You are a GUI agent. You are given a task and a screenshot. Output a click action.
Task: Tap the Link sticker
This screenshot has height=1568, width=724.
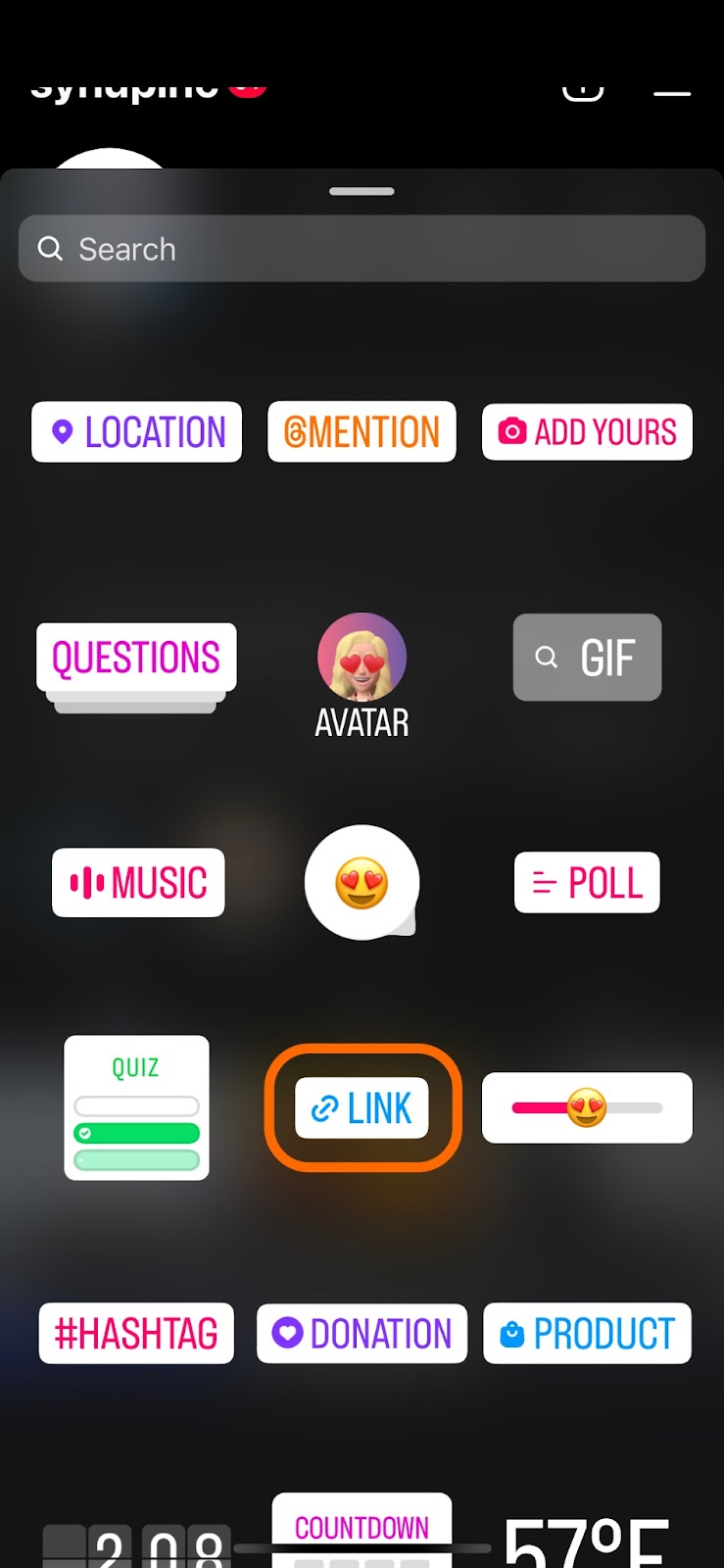pos(362,1108)
